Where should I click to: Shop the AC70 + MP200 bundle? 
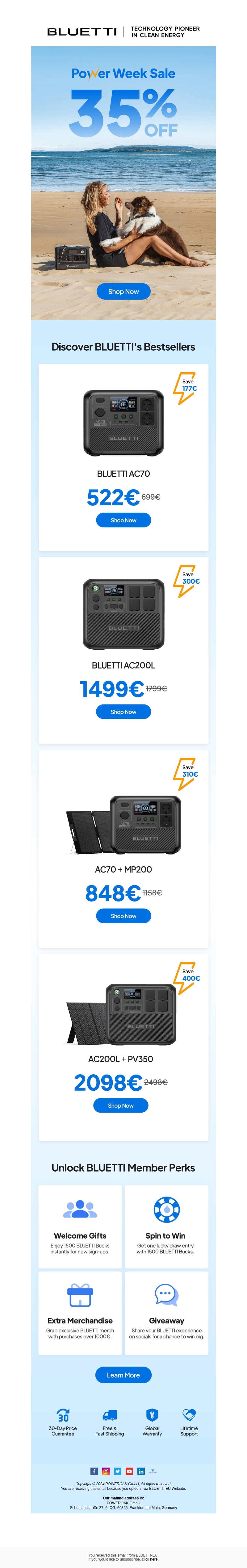click(x=124, y=915)
